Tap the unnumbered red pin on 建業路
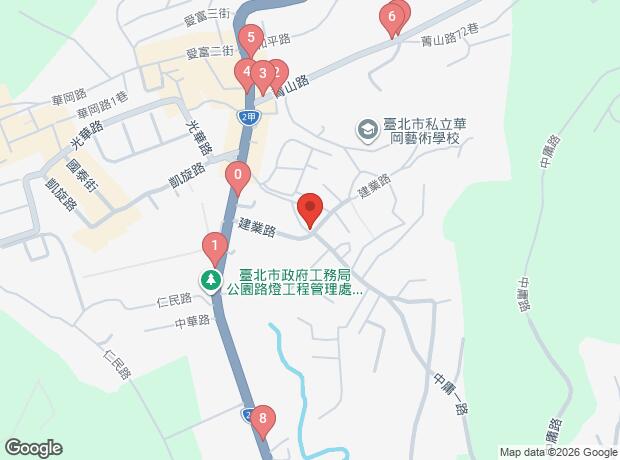Viewport: 620px width, 460px height. (310, 210)
